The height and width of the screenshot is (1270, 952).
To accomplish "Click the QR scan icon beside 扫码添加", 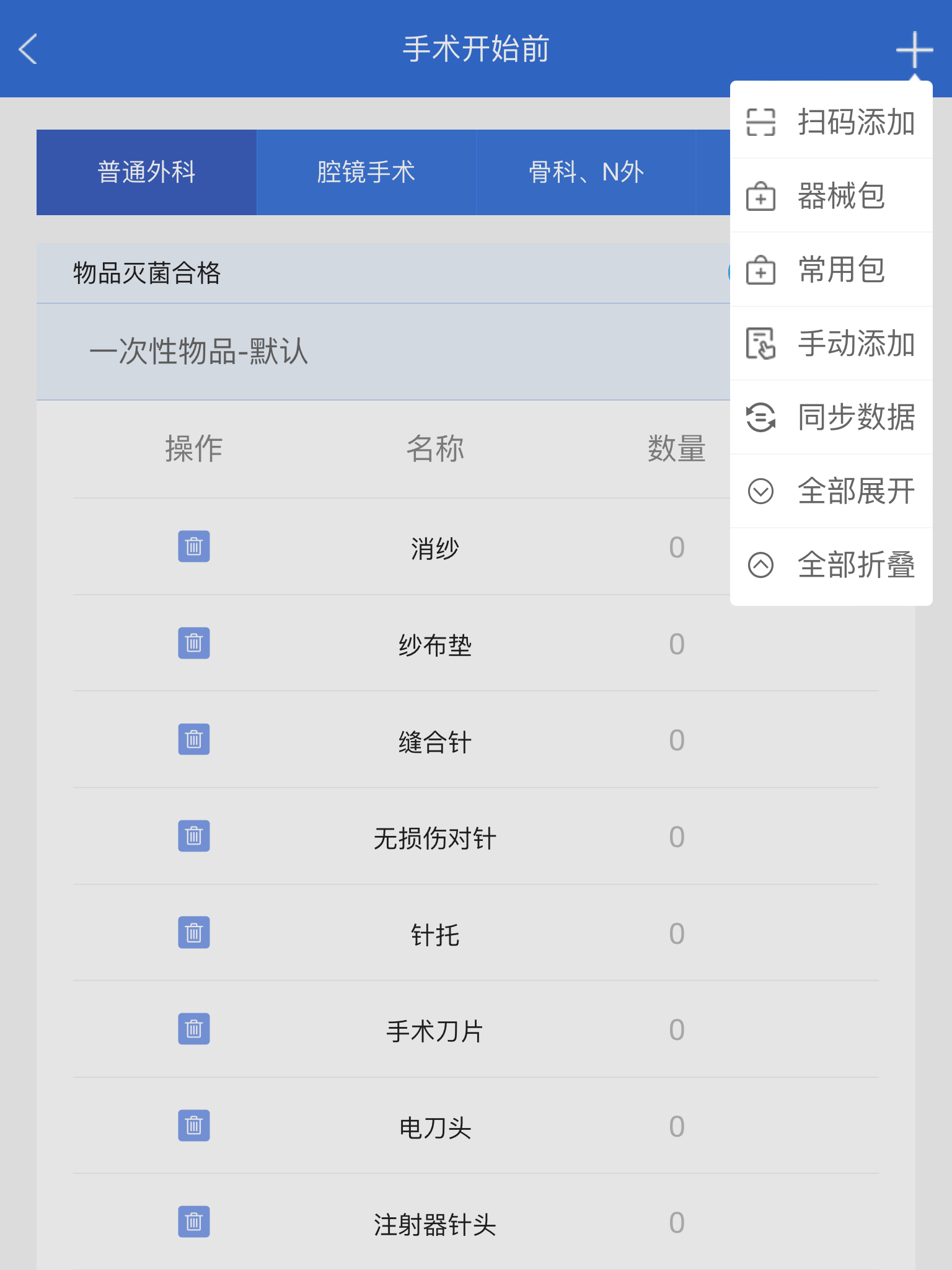I will [x=762, y=122].
